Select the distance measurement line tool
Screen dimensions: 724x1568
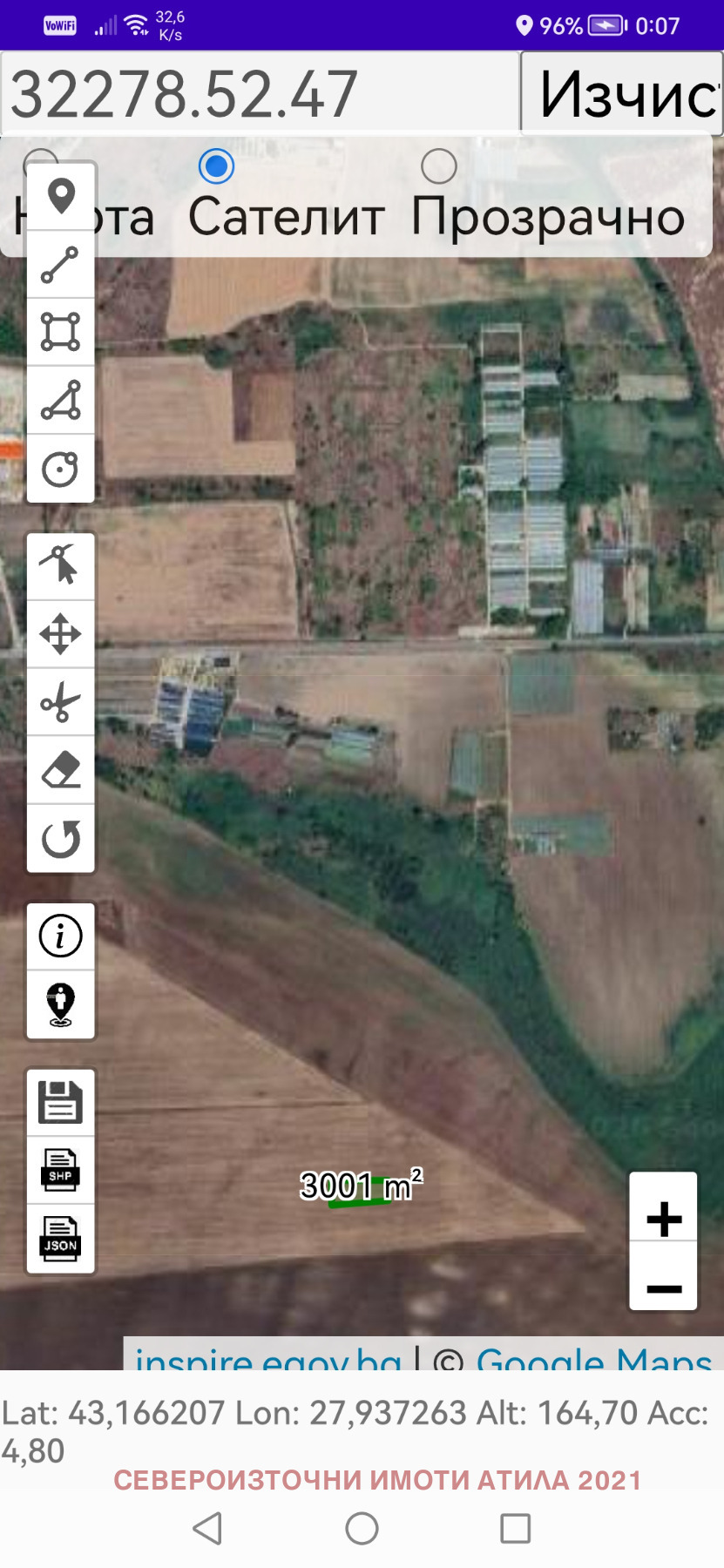point(60,263)
